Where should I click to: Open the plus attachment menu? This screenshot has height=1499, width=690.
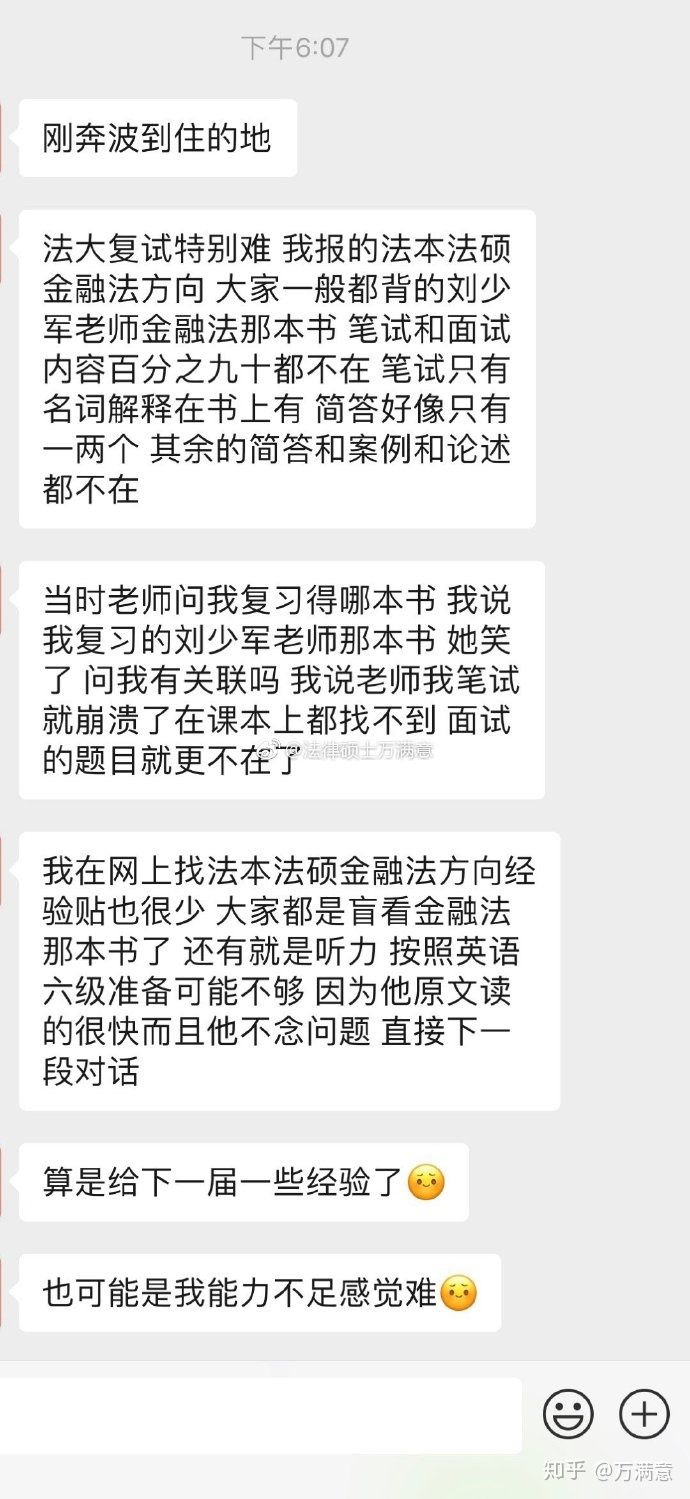pyautogui.click(x=644, y=1414)
